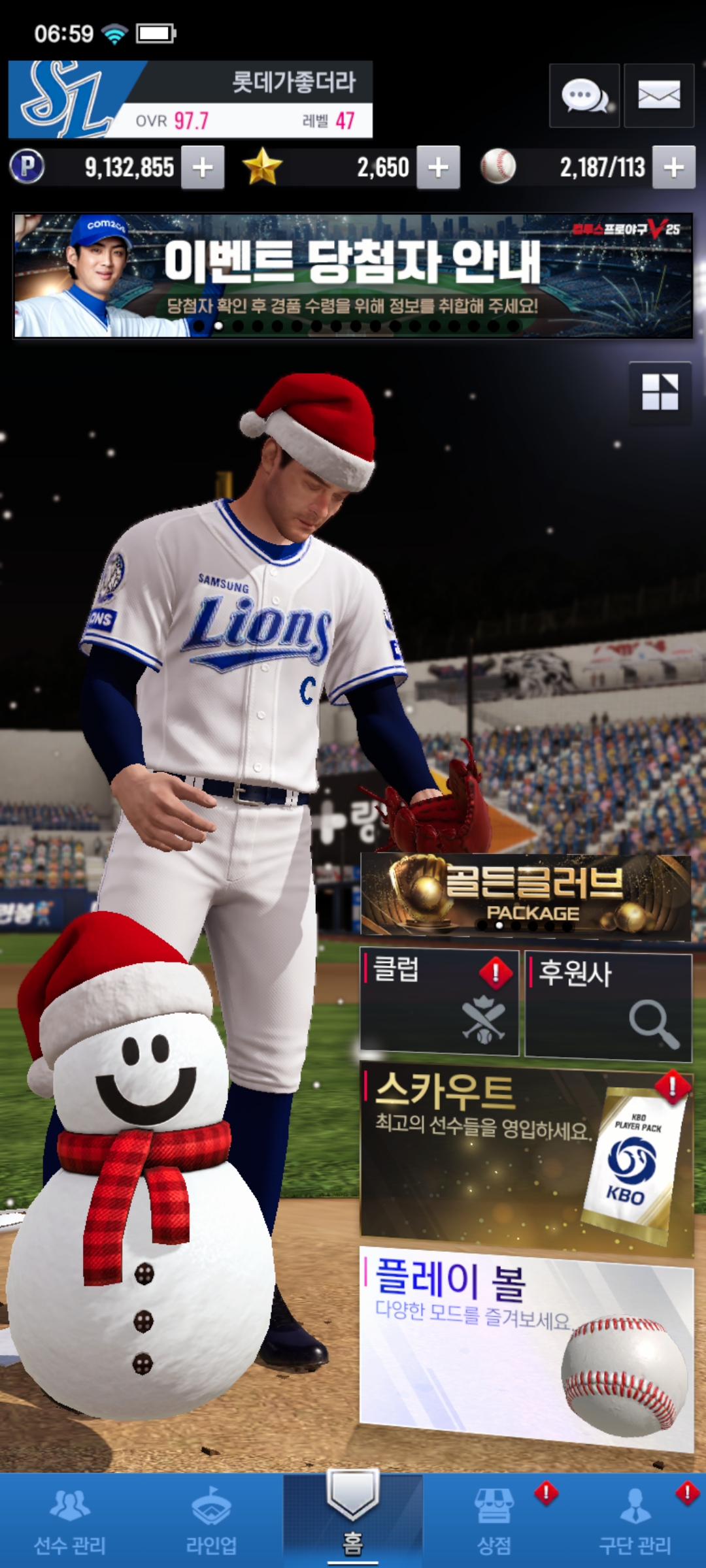Add more stars with the plus button

tap(438, 168)
